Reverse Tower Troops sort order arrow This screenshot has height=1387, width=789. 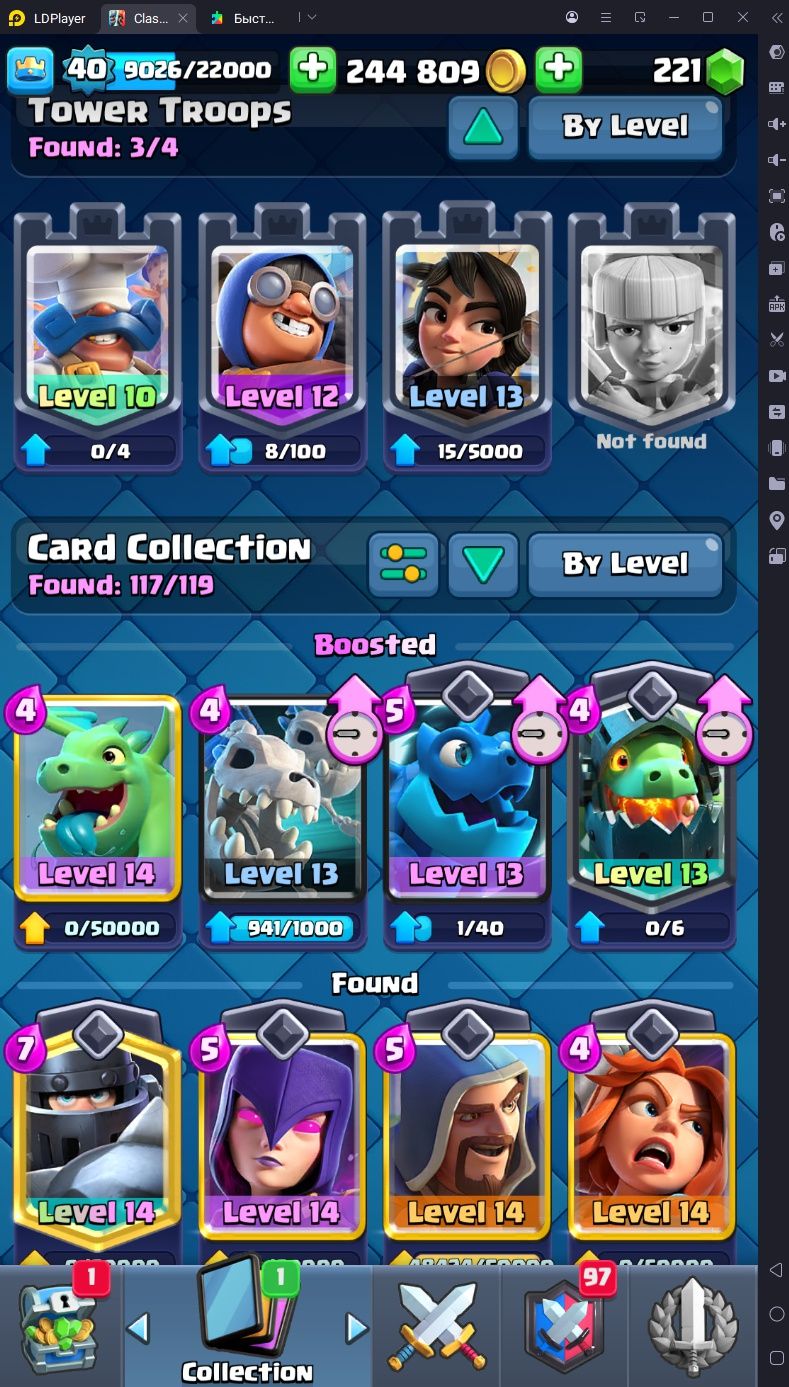(483, 127)
